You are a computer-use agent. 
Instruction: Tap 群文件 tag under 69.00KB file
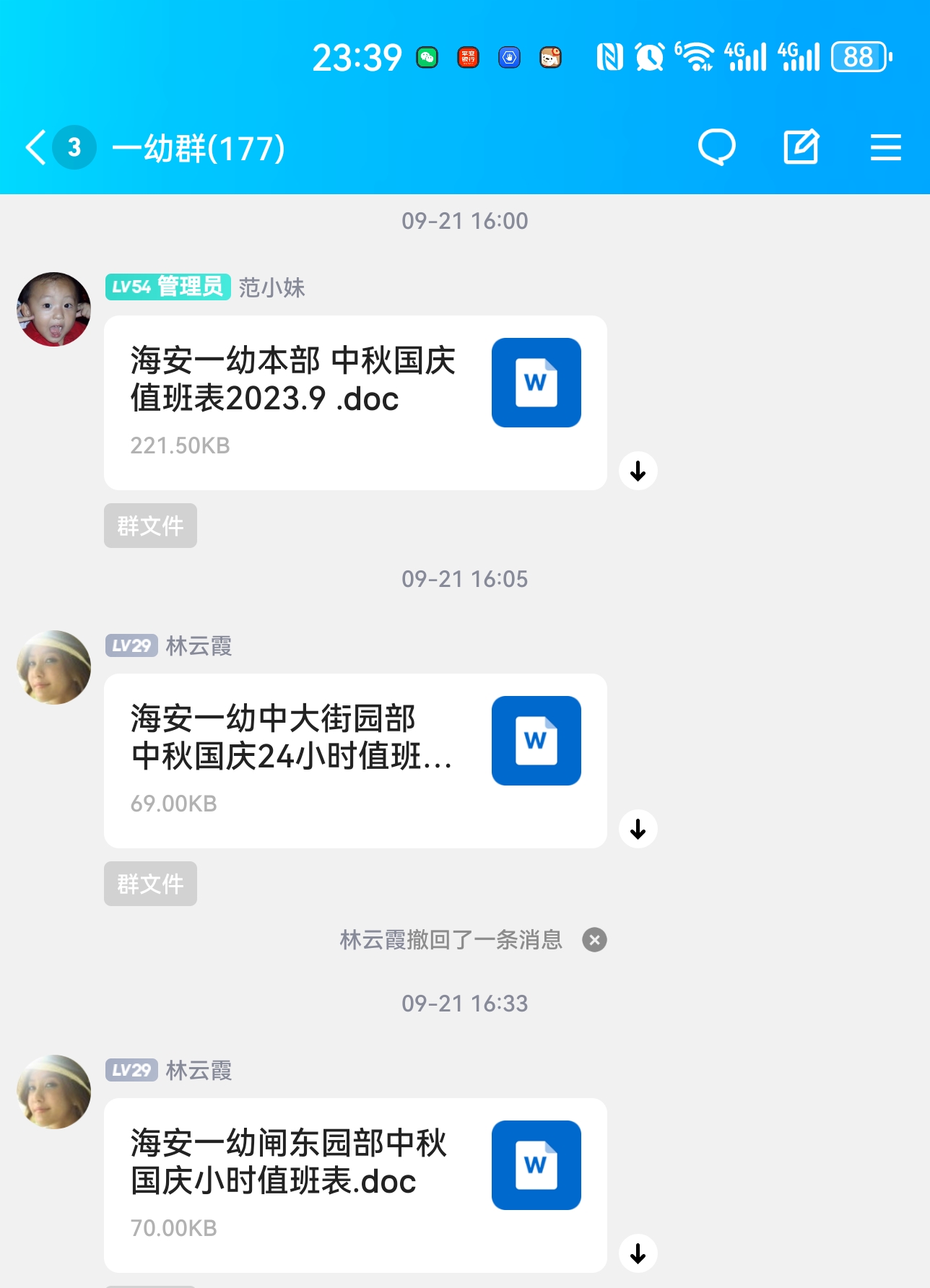coord(150,884)
